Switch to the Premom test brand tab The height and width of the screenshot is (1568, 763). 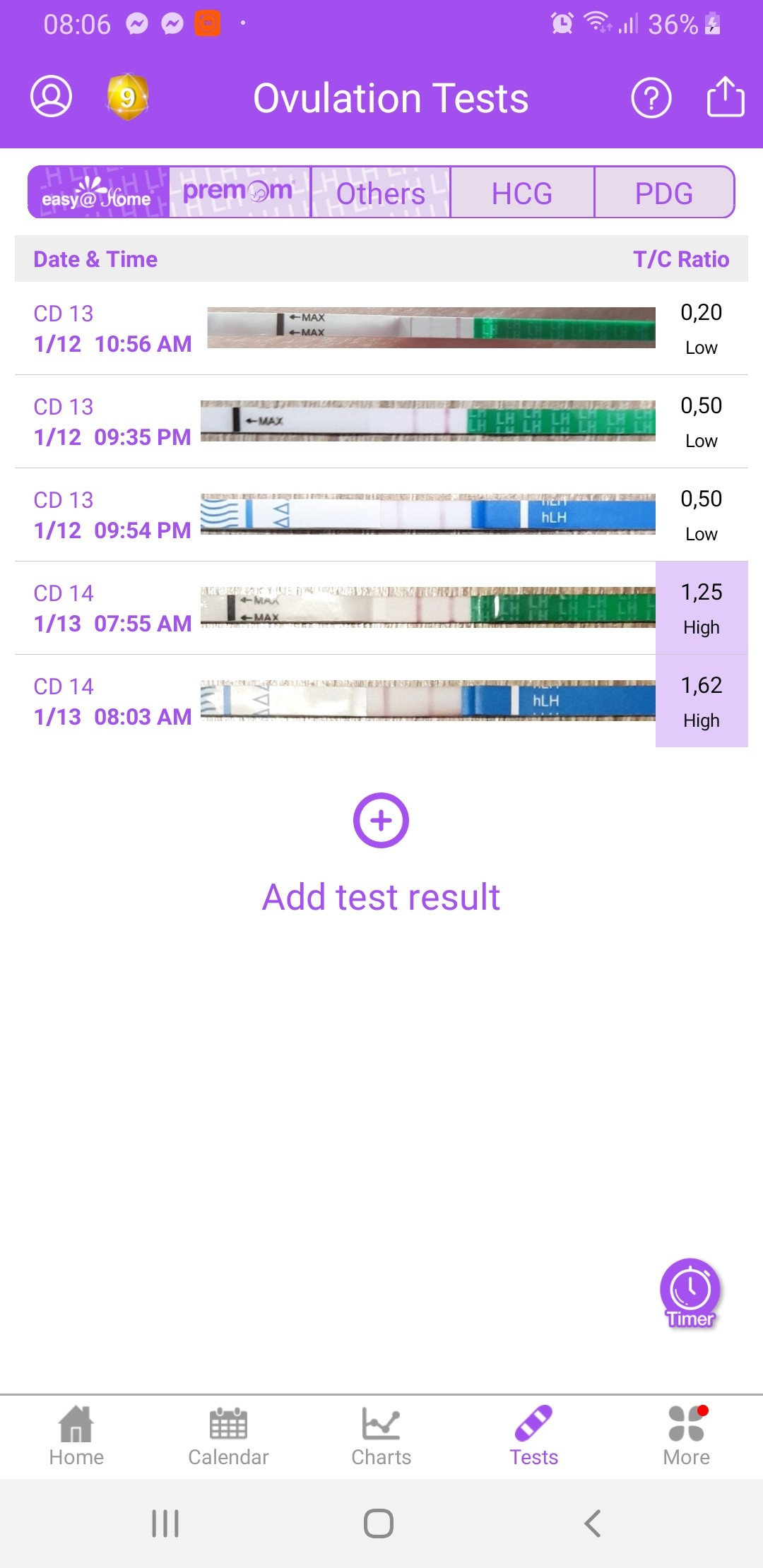239,193
